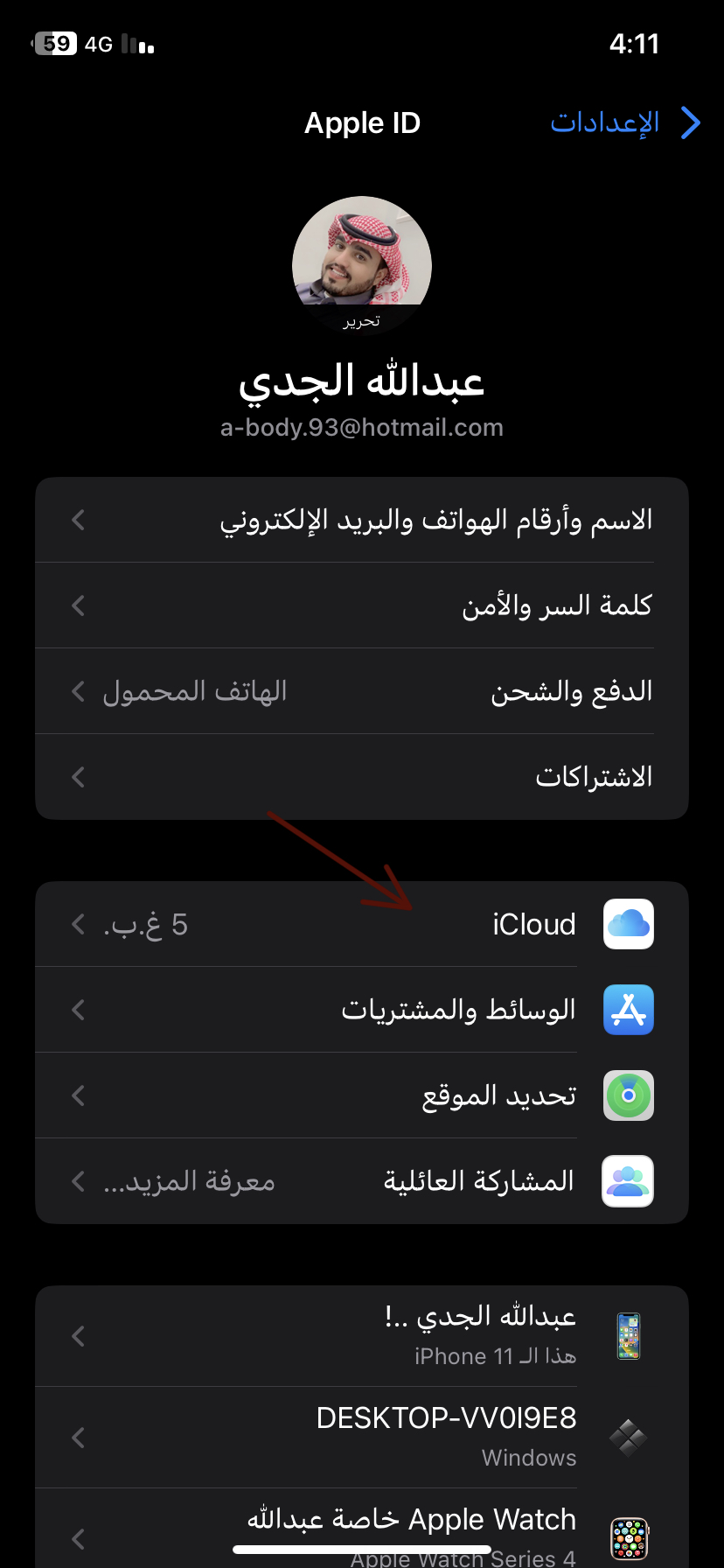This screenshot has width=724, height=1568.
Task: Tap تحرير to edit profile photo
Action: 361,321
